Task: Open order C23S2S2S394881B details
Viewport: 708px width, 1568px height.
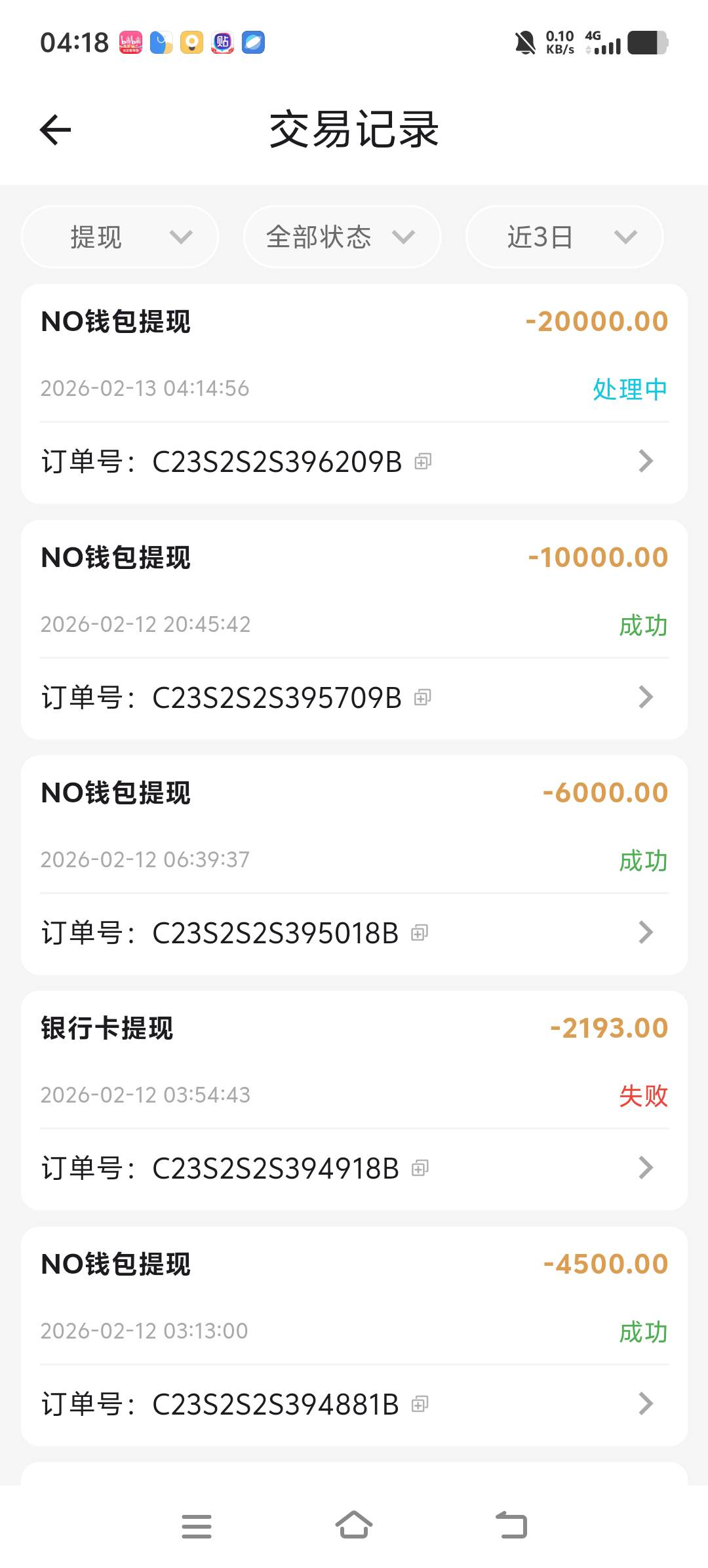Action: [645, 1403]
